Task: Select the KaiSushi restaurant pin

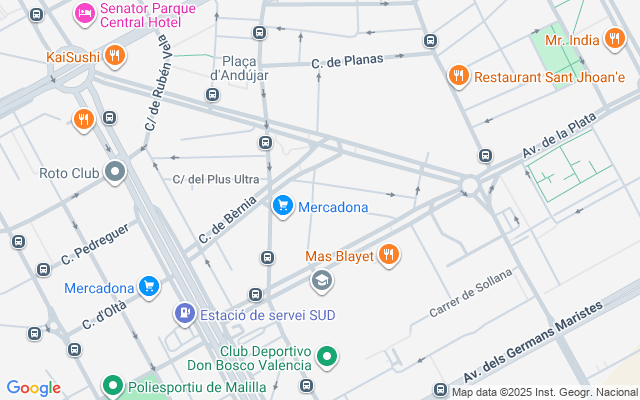Action: pyautogui.click(x=116, y=56)
